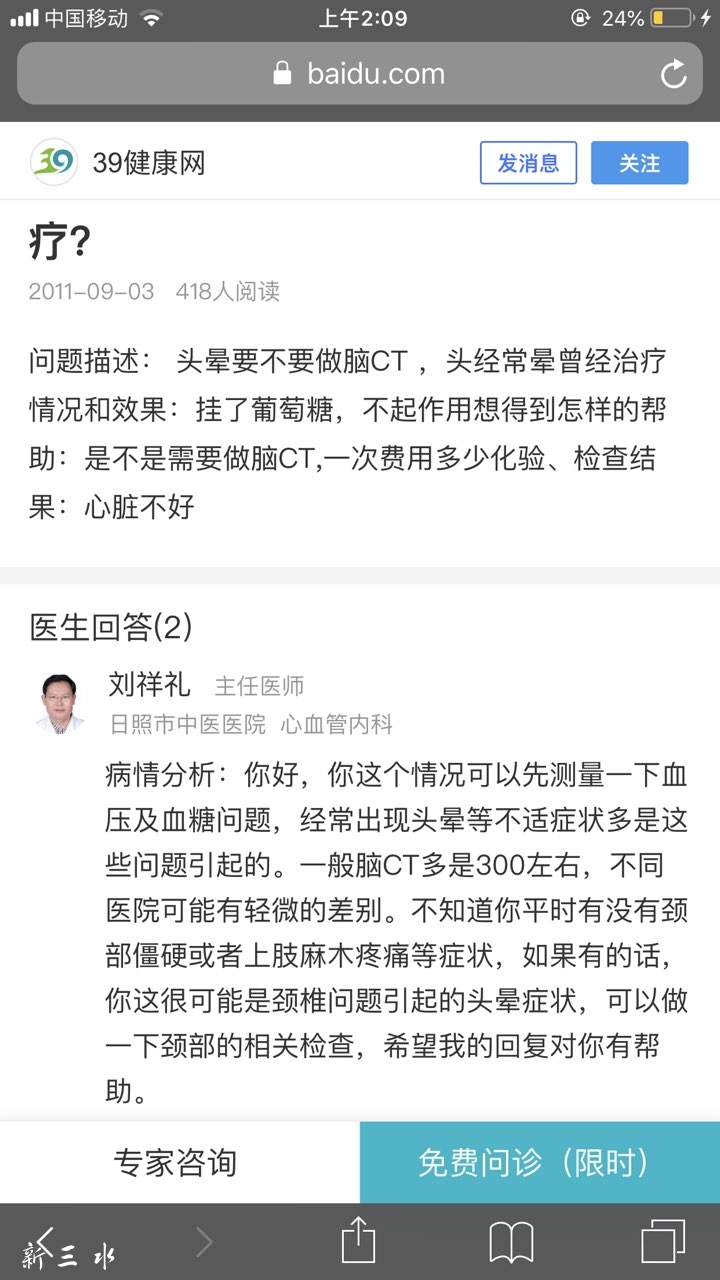Share this page from browser toolbar
720x1280 pixels.
tap(358, 1242)
